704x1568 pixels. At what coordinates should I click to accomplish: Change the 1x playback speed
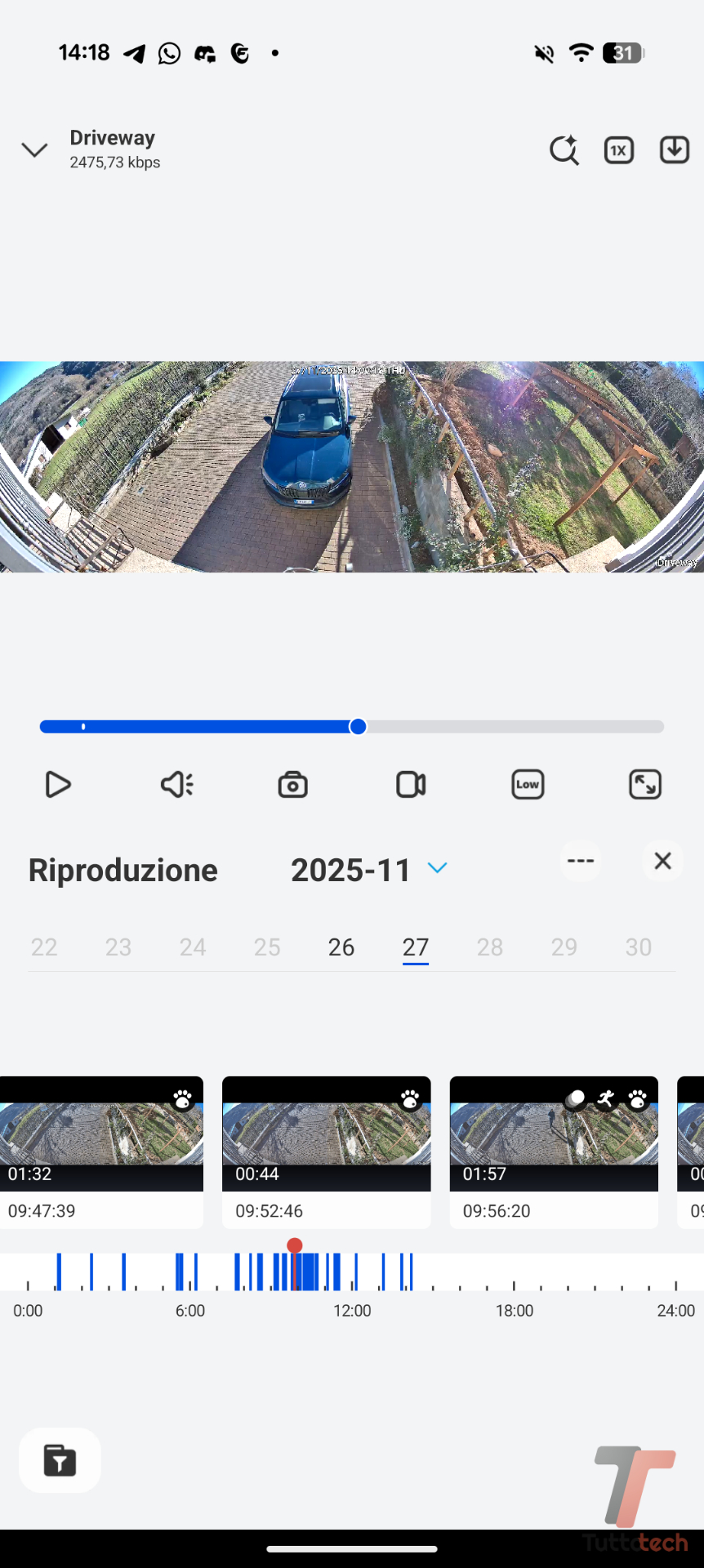tap(619, 150)
